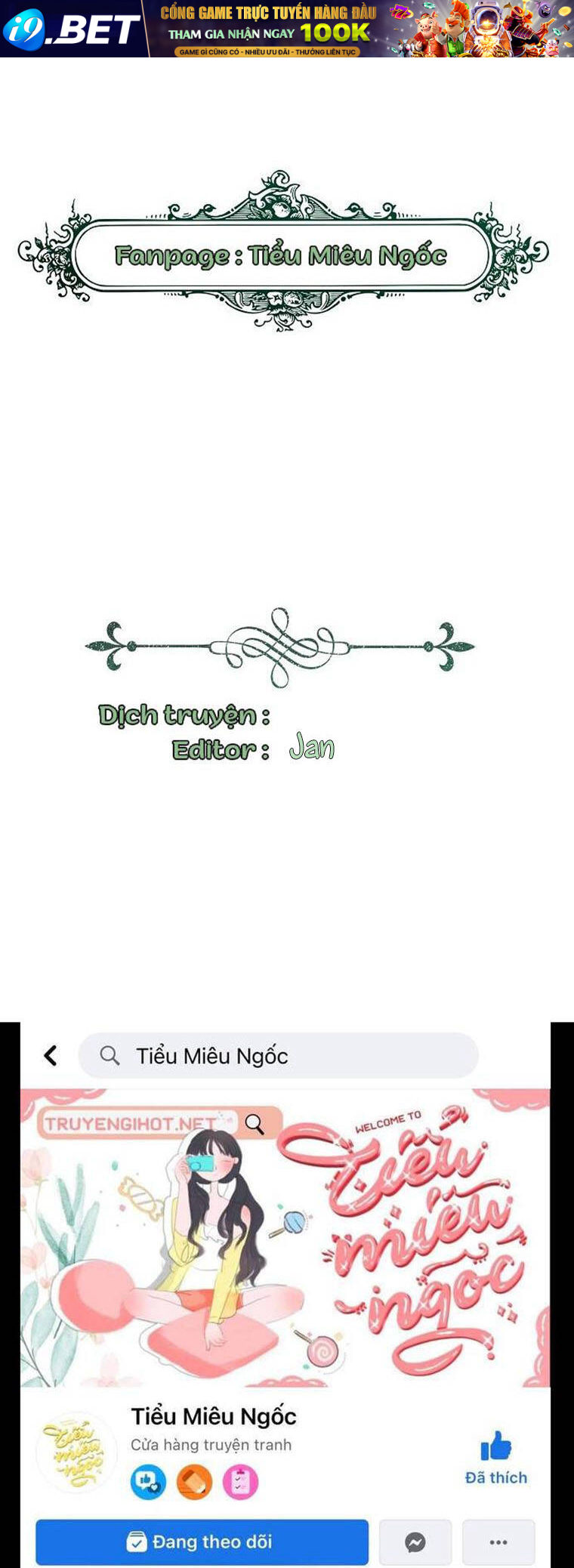Toggle notifications via the follow checkbox icon

point(138,1542)
